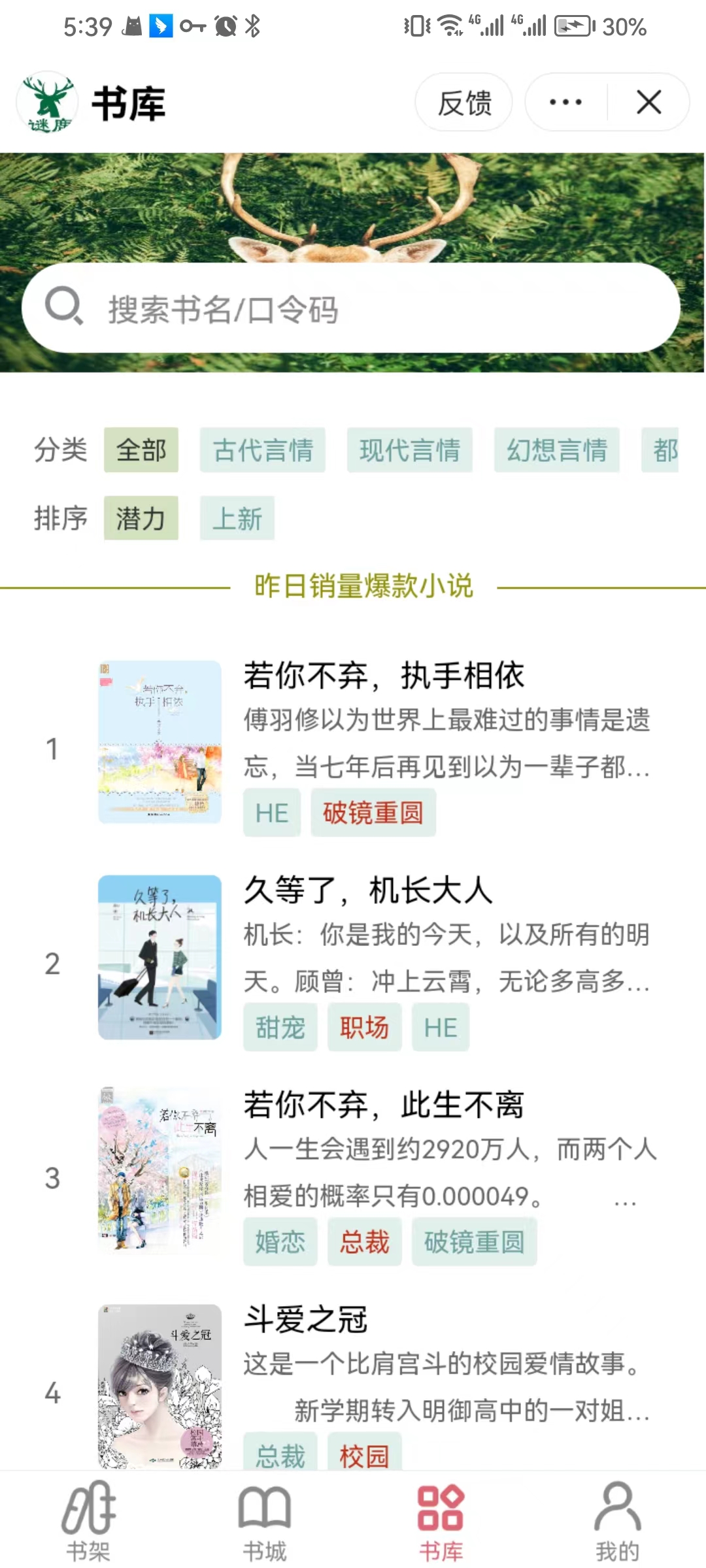Sort books by 上新

pos(237,518)
